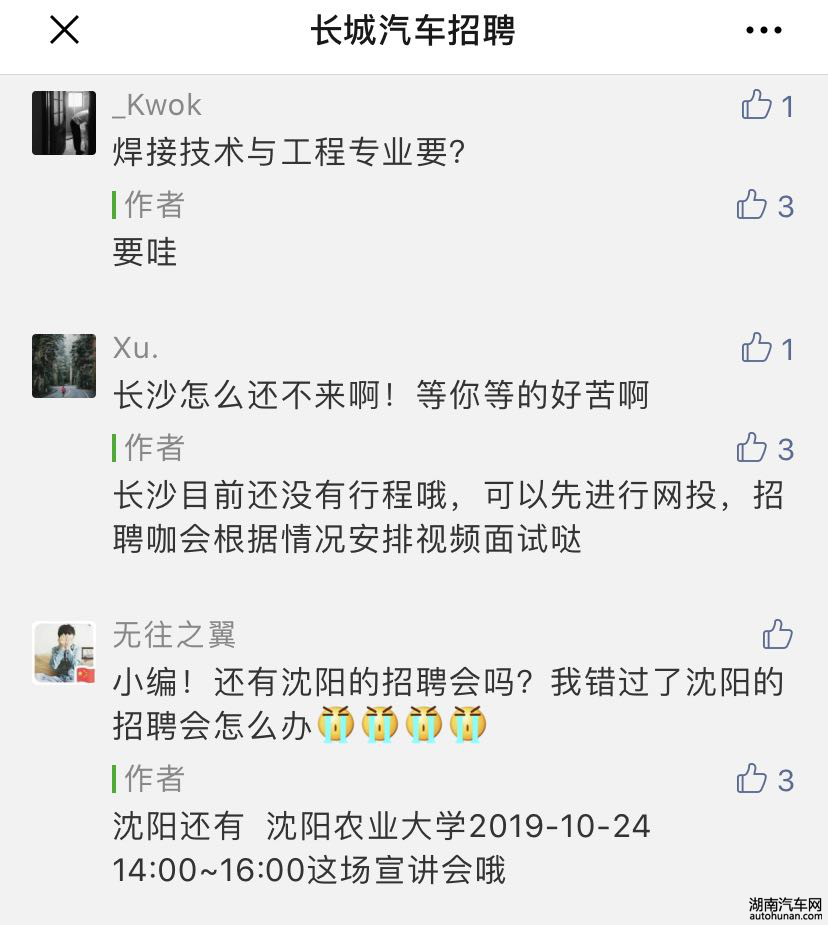Like the author's reply 要哇
Image resolution: width=828 pixels, height=925 pixels.
click(x=753, y=205)
